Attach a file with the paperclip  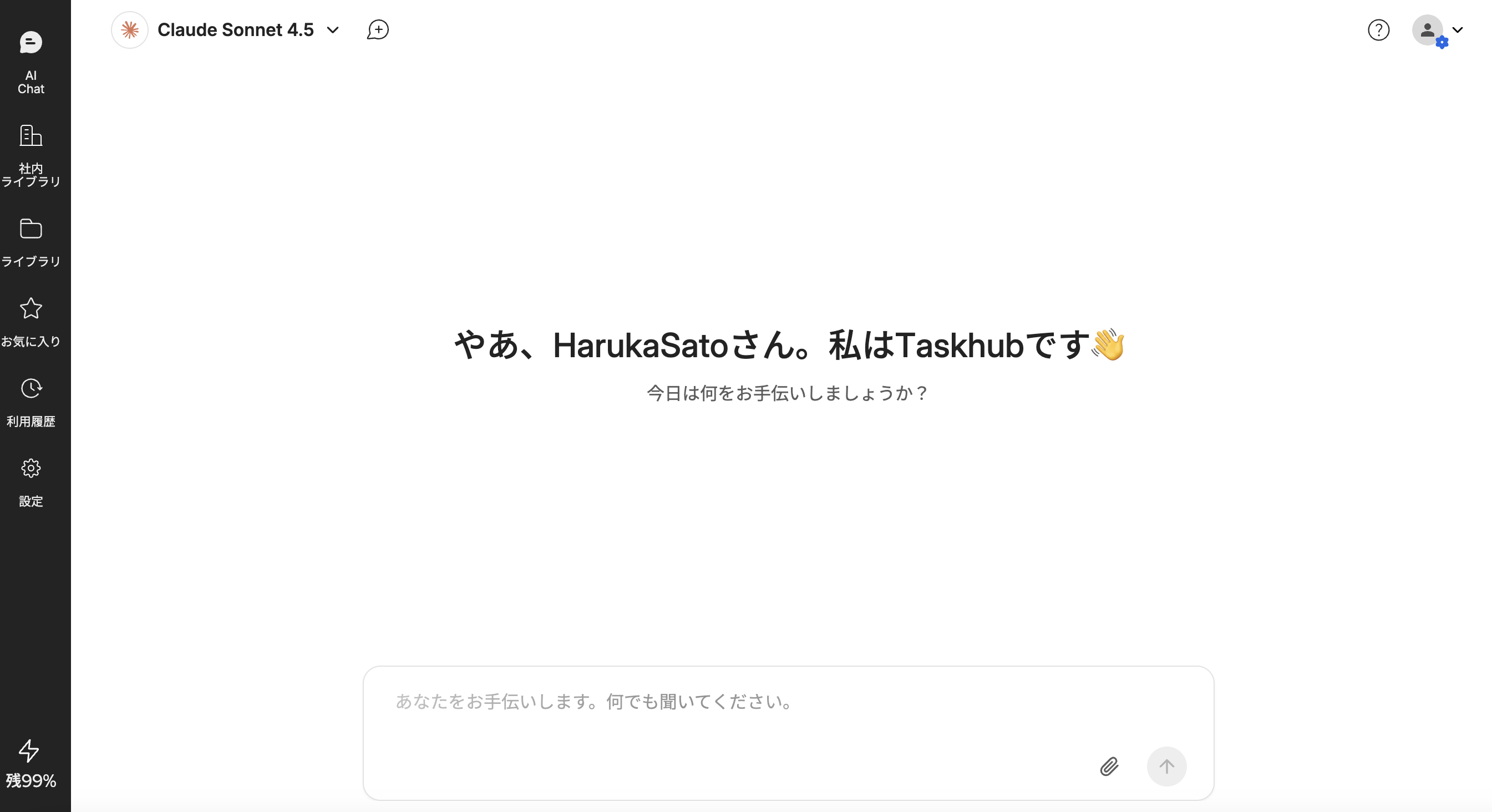[1109, 767]
